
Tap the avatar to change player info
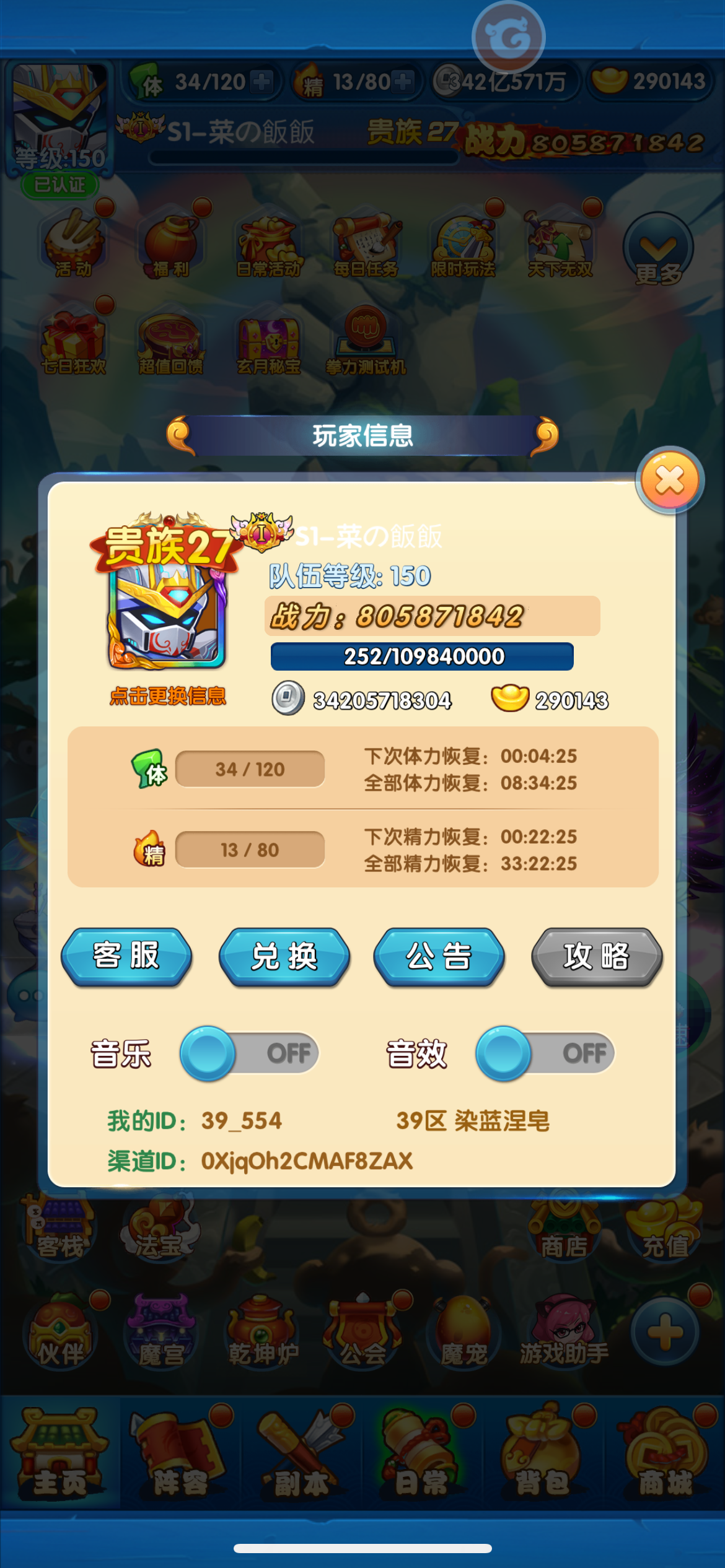tap(167, 616)
